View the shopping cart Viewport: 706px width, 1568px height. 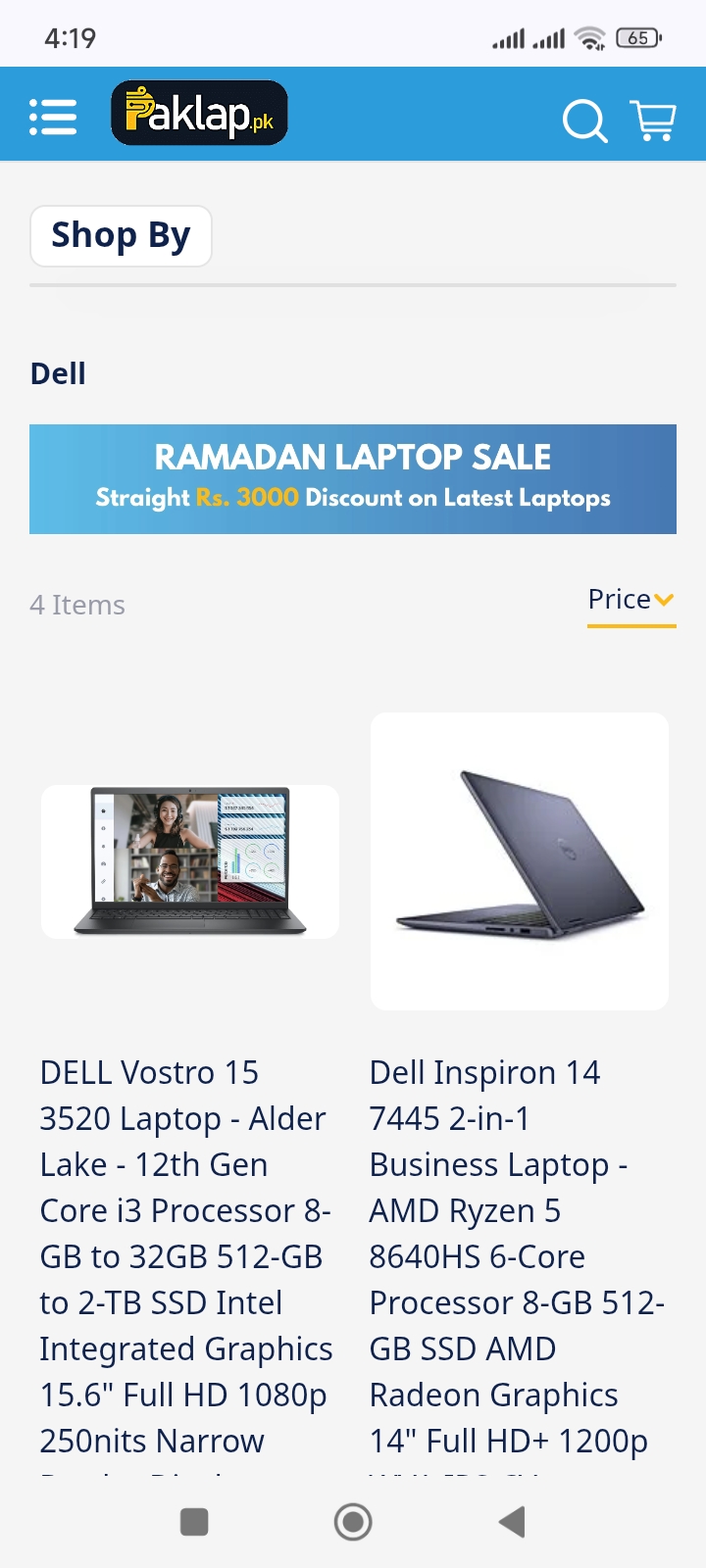pos(653,122)
